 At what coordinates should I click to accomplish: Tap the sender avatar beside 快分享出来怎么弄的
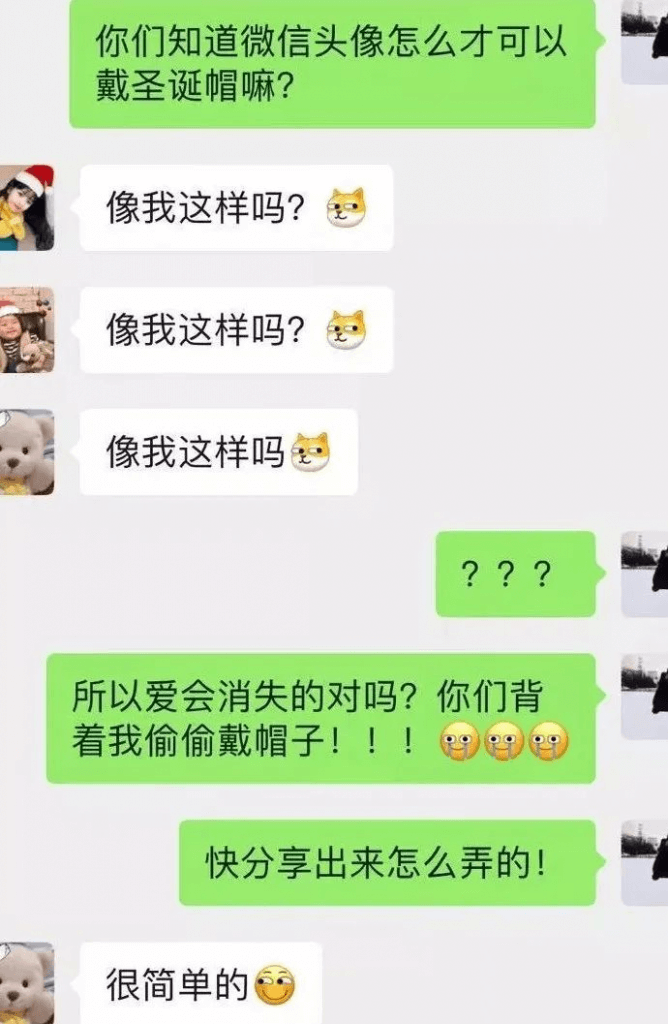tap(645, 863)
